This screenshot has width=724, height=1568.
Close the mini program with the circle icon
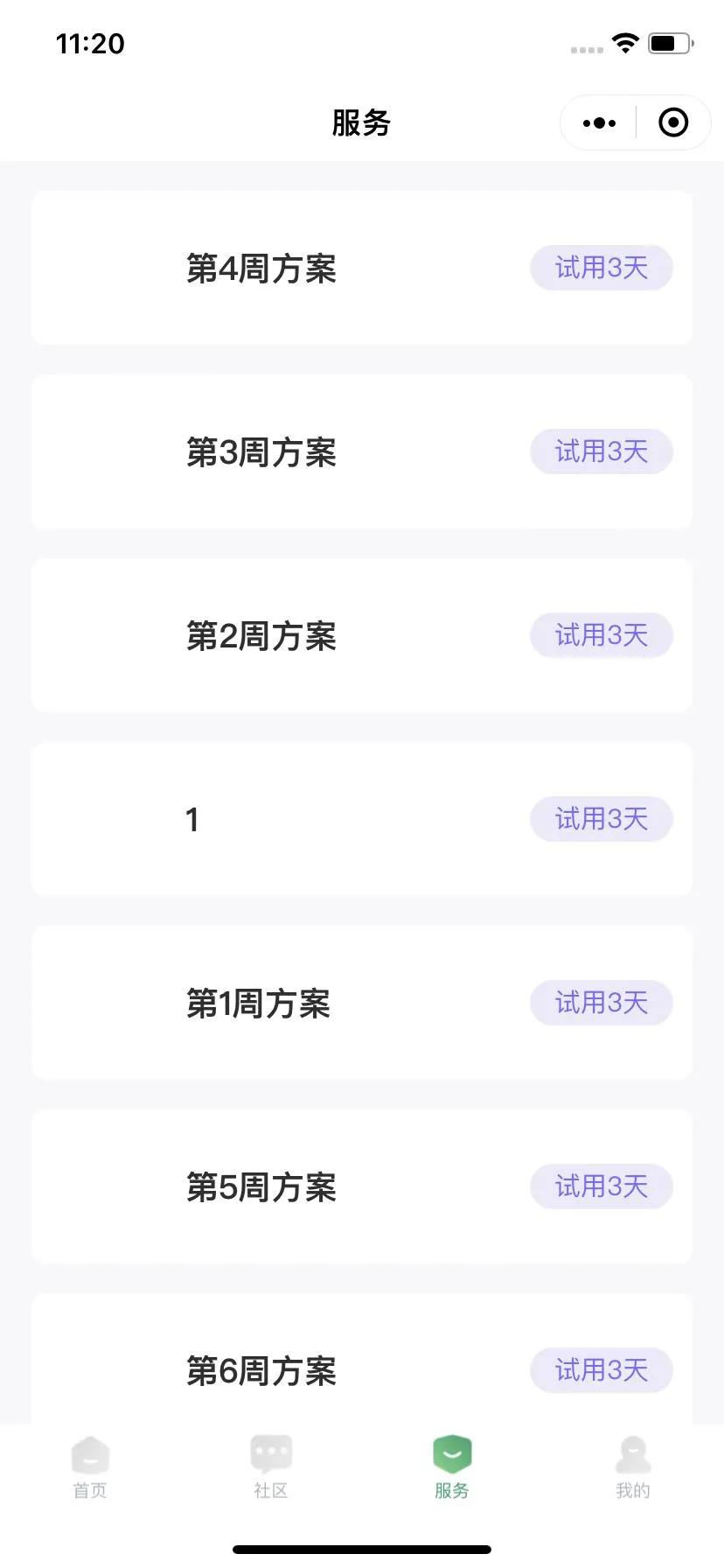[x=672, y=123]
